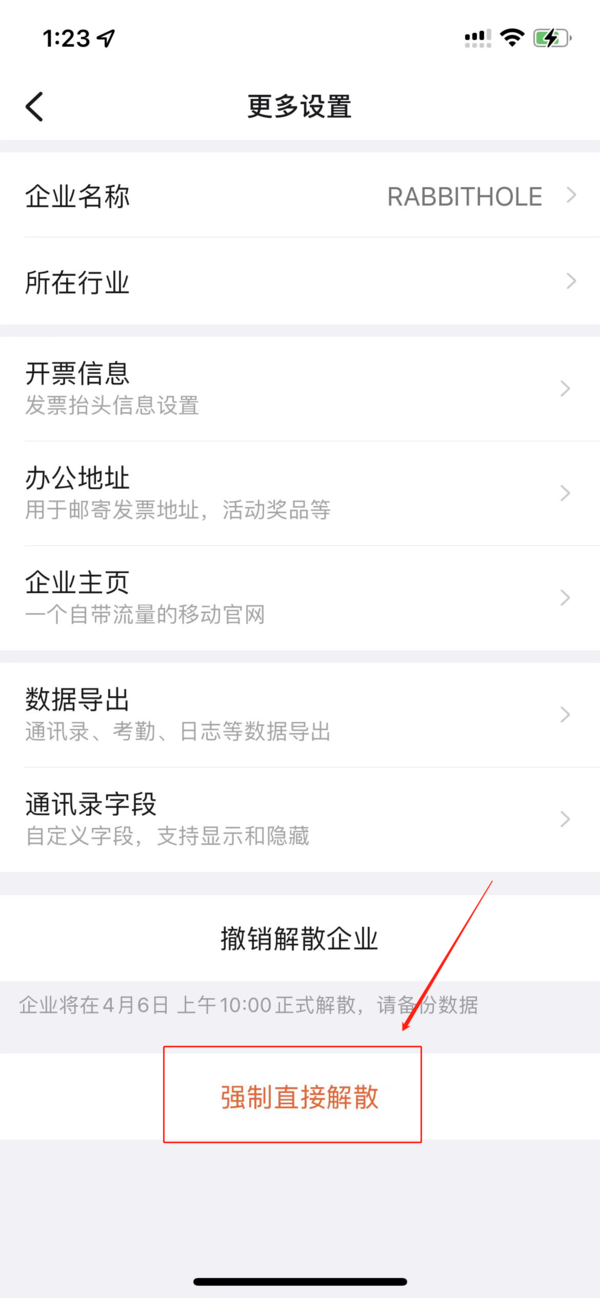Screen dimensions: 600x1298
Task: Open 通讯录字段 custom fields
Action: [x=300, y=819]
